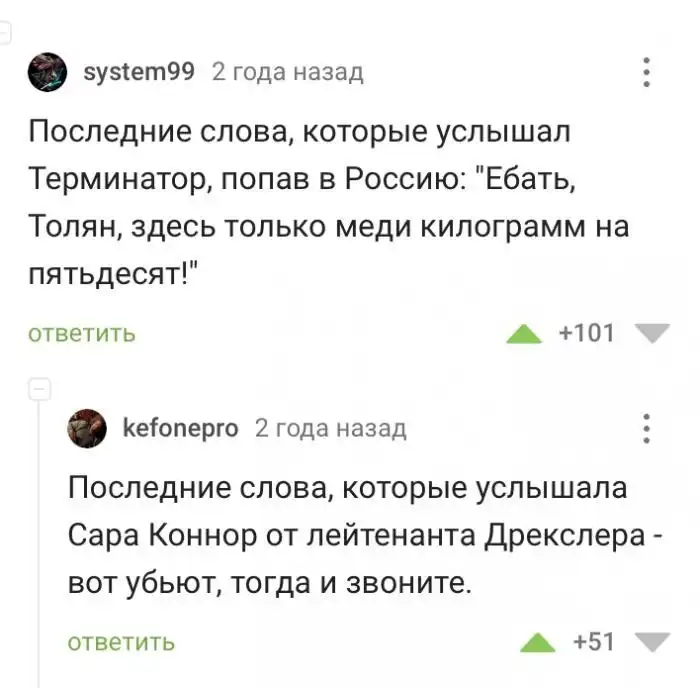Reply to system99's comment
This screenshot has width=700, height=688.
tap(82, 333)
